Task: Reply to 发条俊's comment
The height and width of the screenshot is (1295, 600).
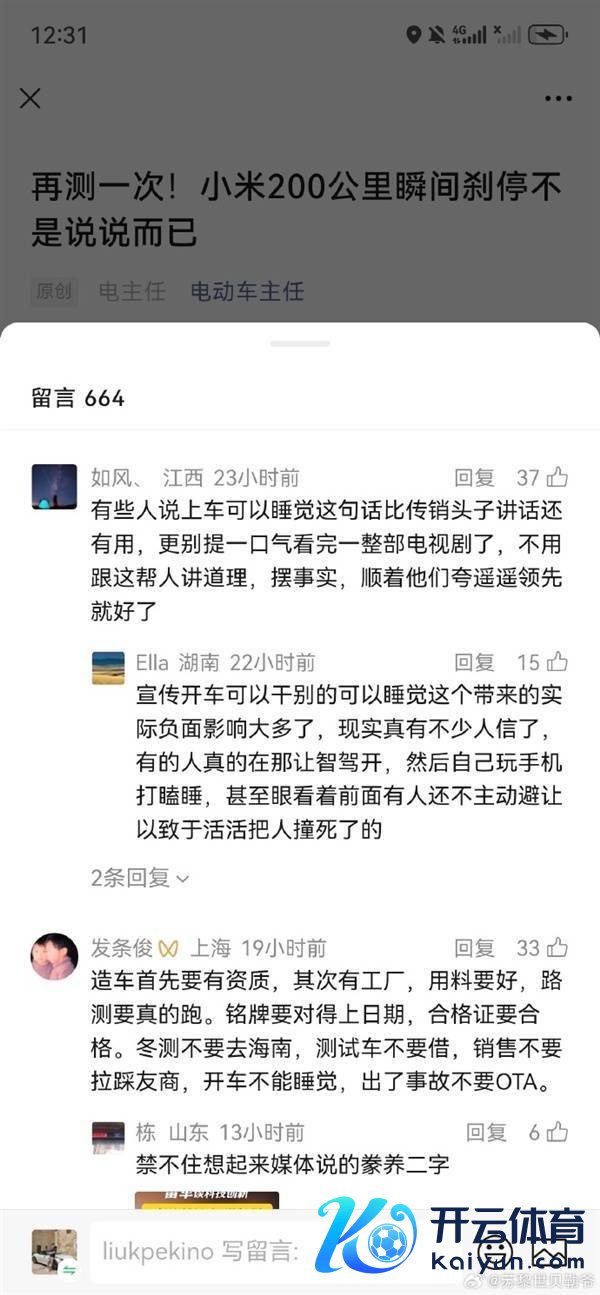Action: pos(475,948)
